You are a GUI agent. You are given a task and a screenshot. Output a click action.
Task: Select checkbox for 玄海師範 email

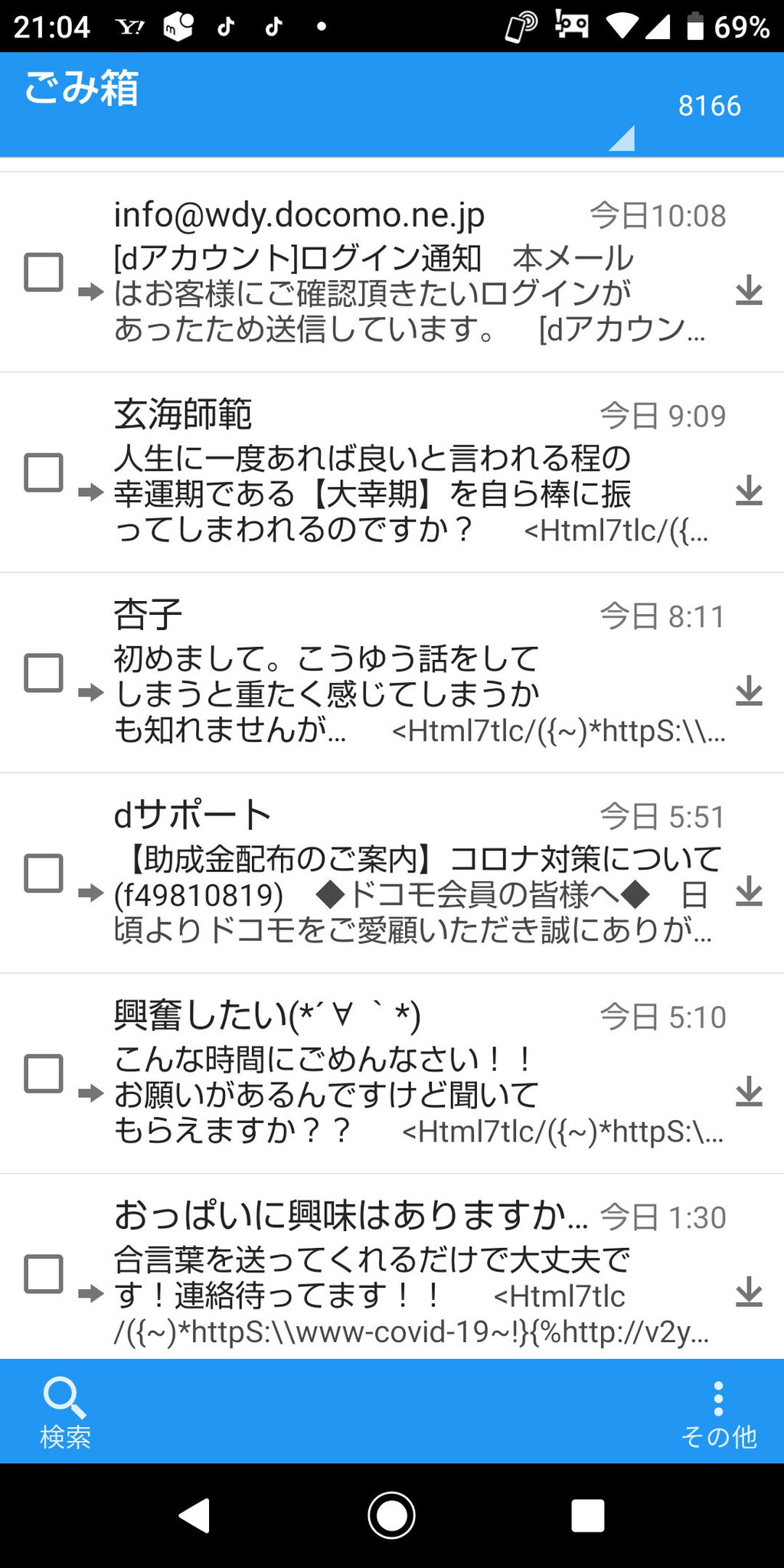click(x=44, y=472)
